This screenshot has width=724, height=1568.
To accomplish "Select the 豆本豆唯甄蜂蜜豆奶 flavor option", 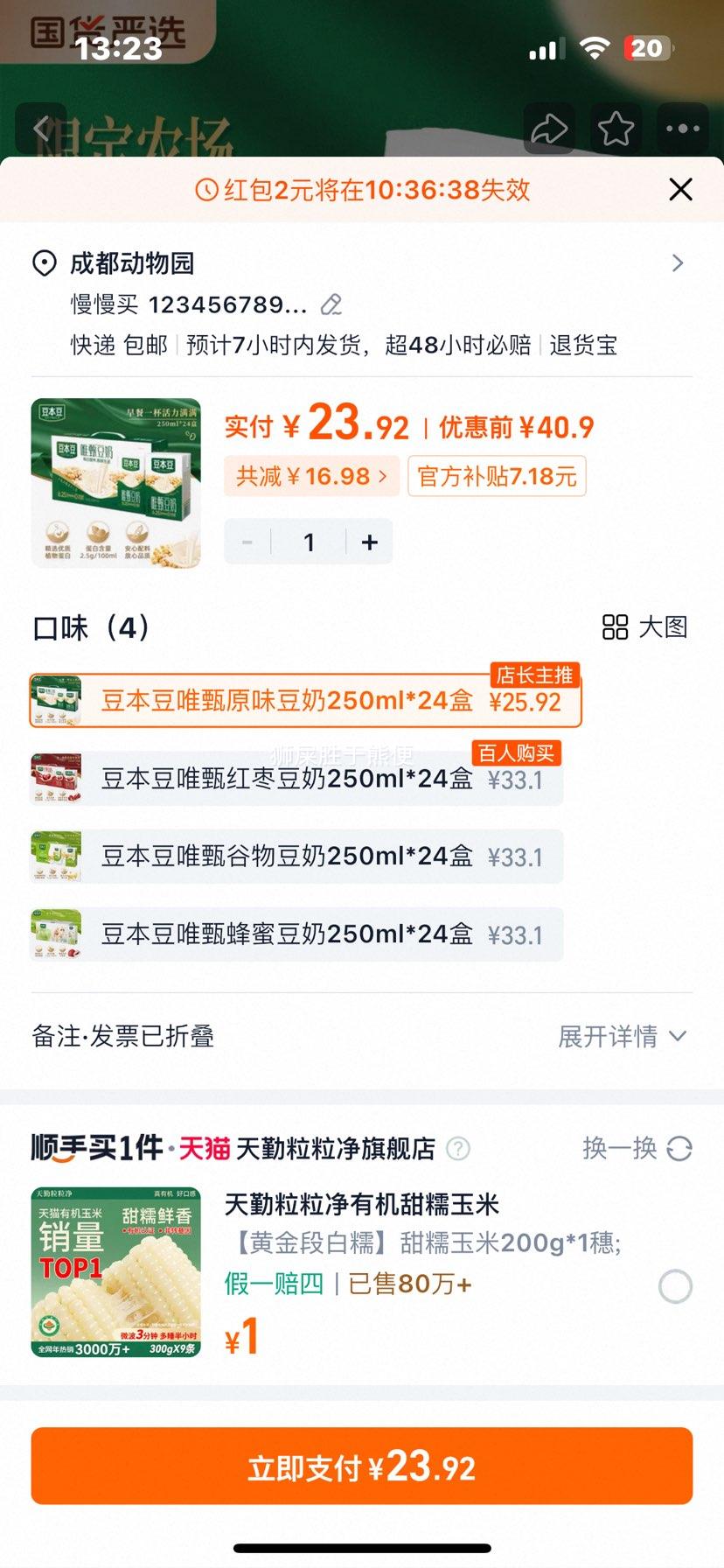I will tap(297, 934).
